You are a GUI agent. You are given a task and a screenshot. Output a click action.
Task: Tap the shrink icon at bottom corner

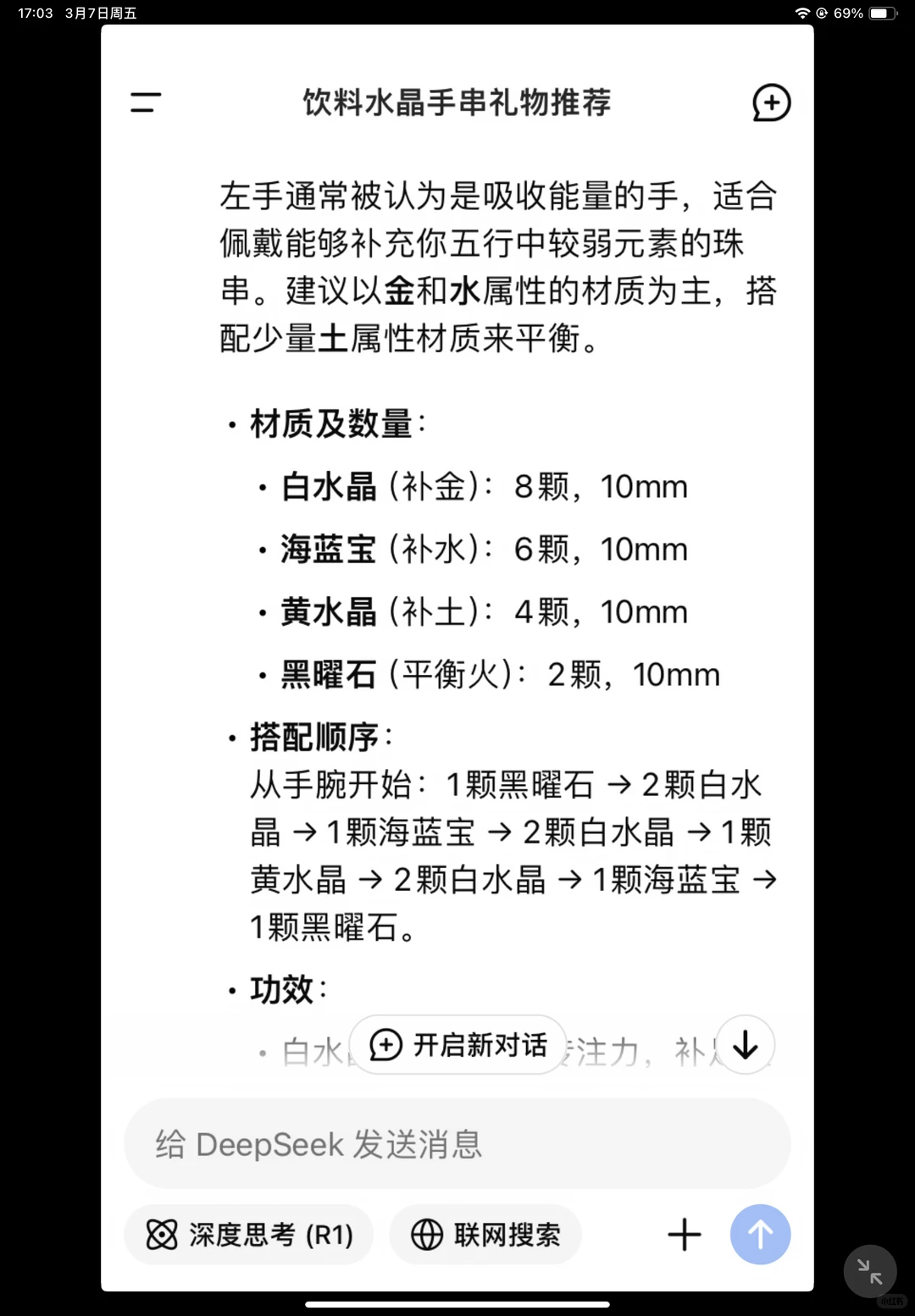870,1271
